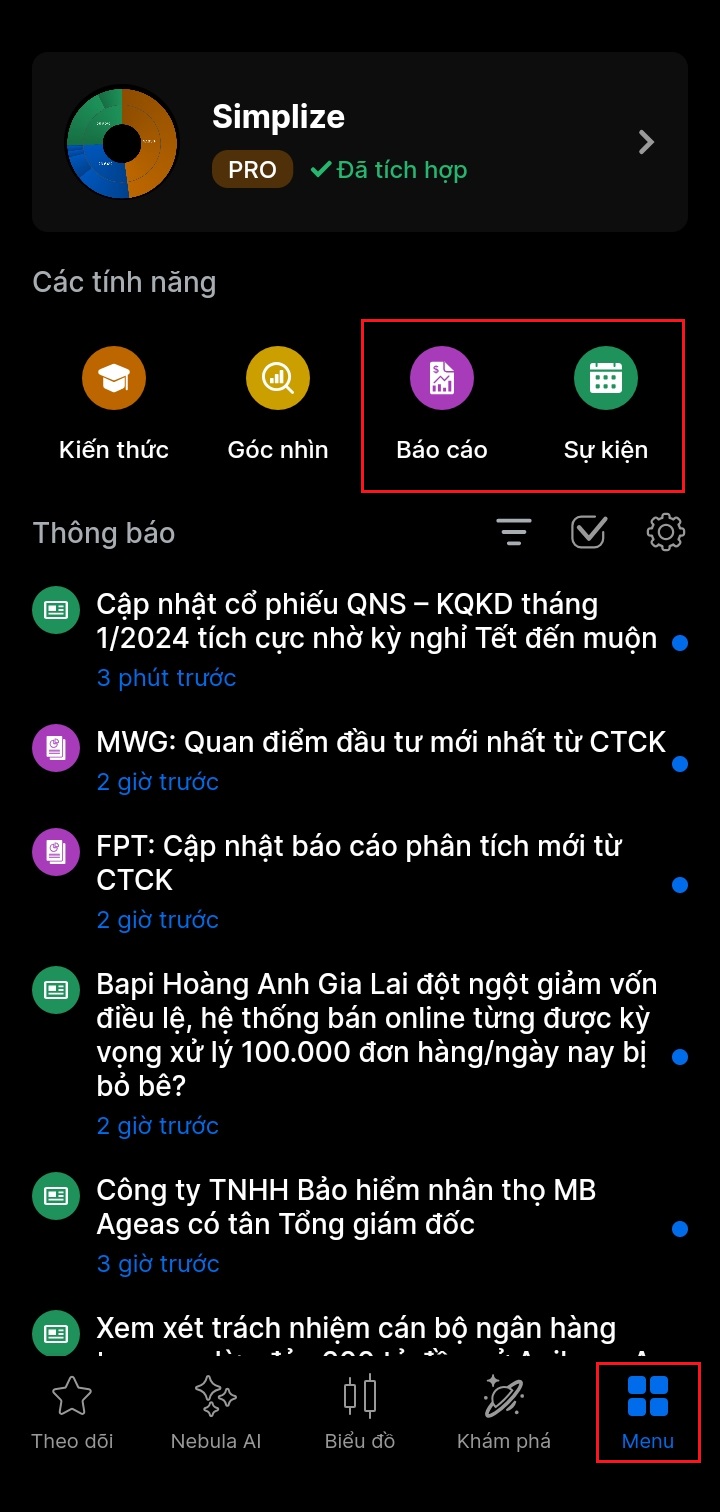Open the Khám phá explore icon

point(503,1397)
